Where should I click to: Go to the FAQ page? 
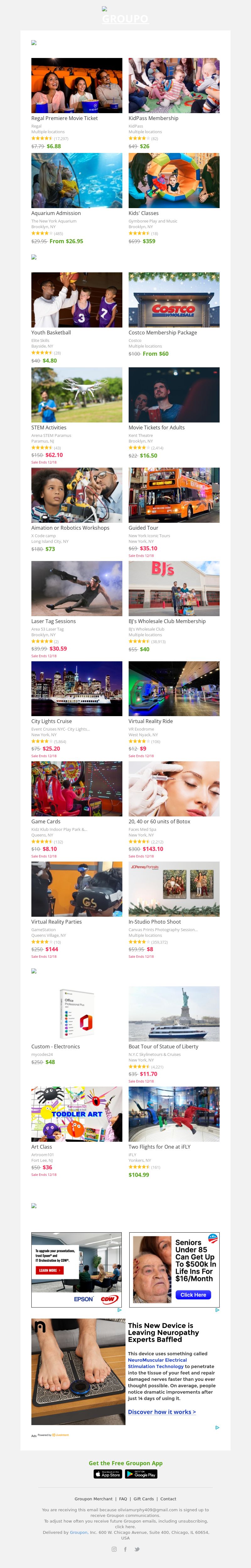tap(123, 1499)
